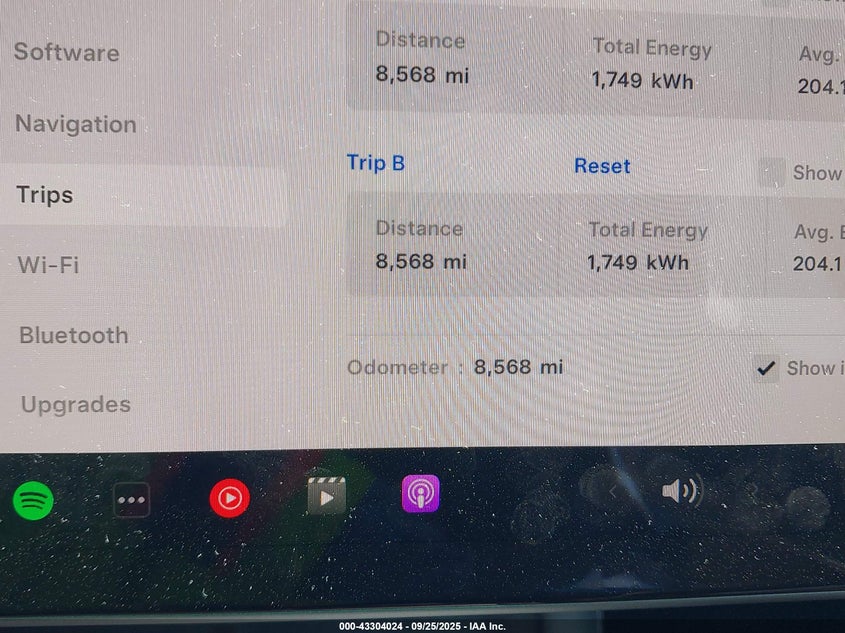Tap the Trip B name link
Screen dimensions: 845x633
pos(376,163)
